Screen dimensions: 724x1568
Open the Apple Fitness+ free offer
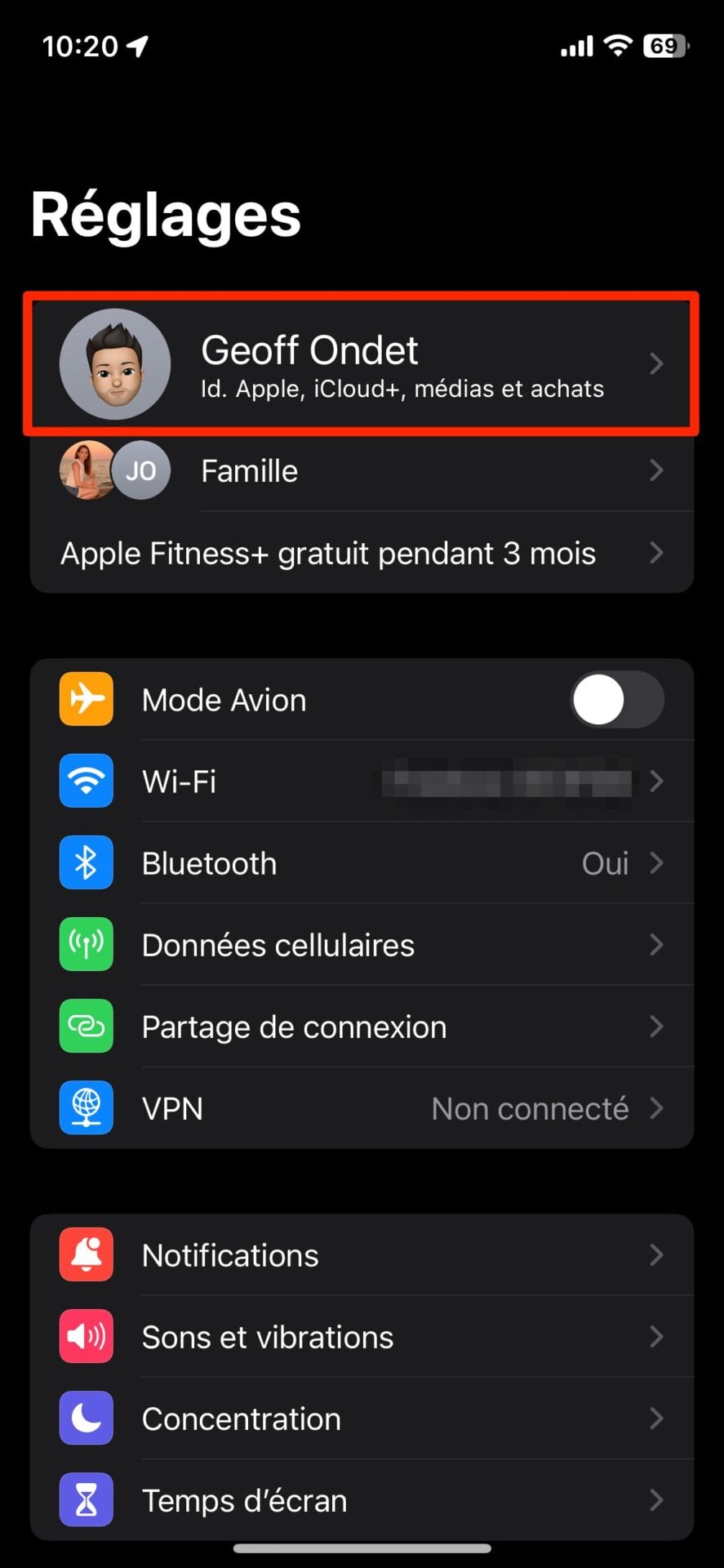coord(361,554)
